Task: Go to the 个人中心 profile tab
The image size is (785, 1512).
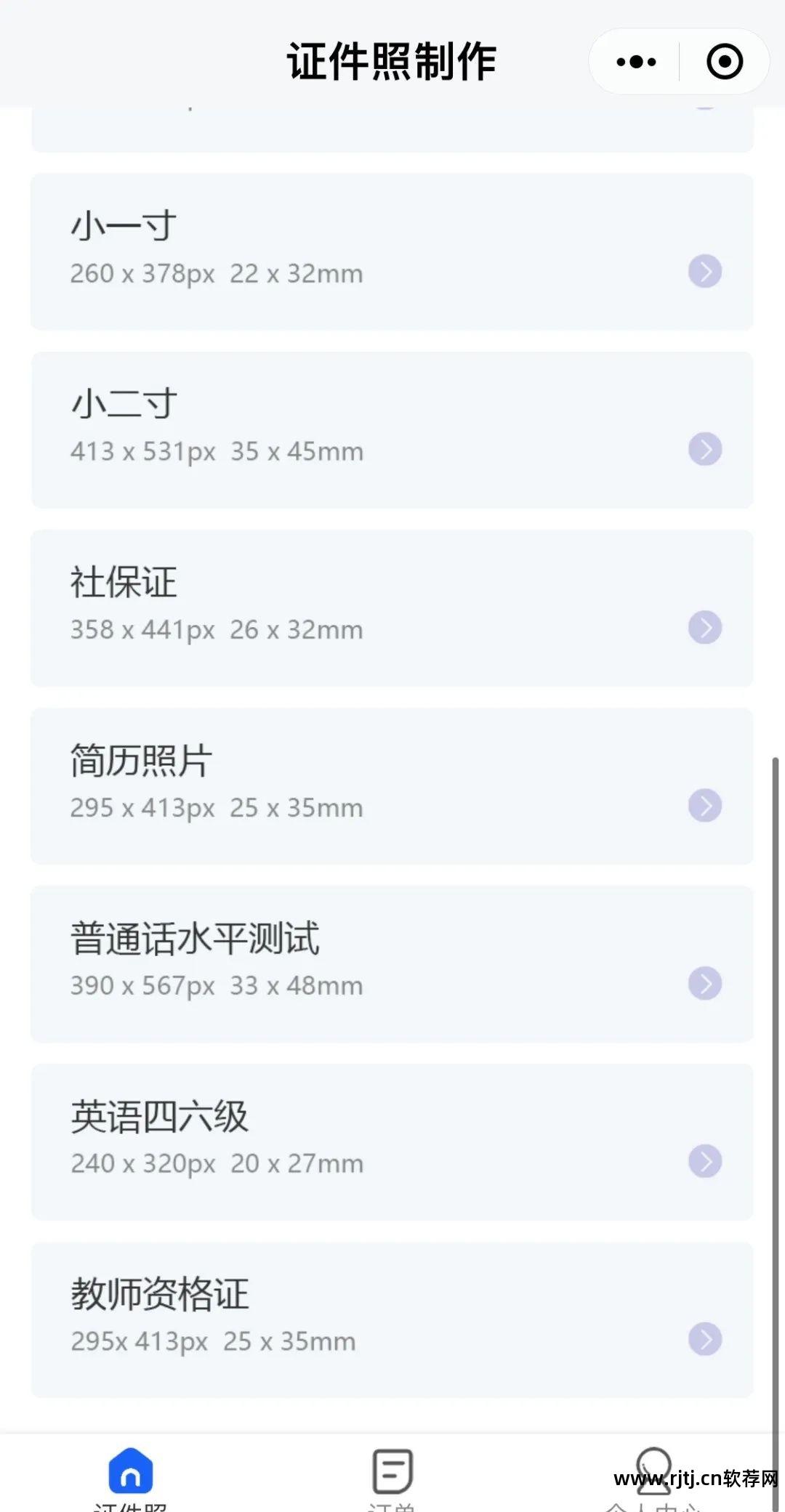Action: [653, 1475]
